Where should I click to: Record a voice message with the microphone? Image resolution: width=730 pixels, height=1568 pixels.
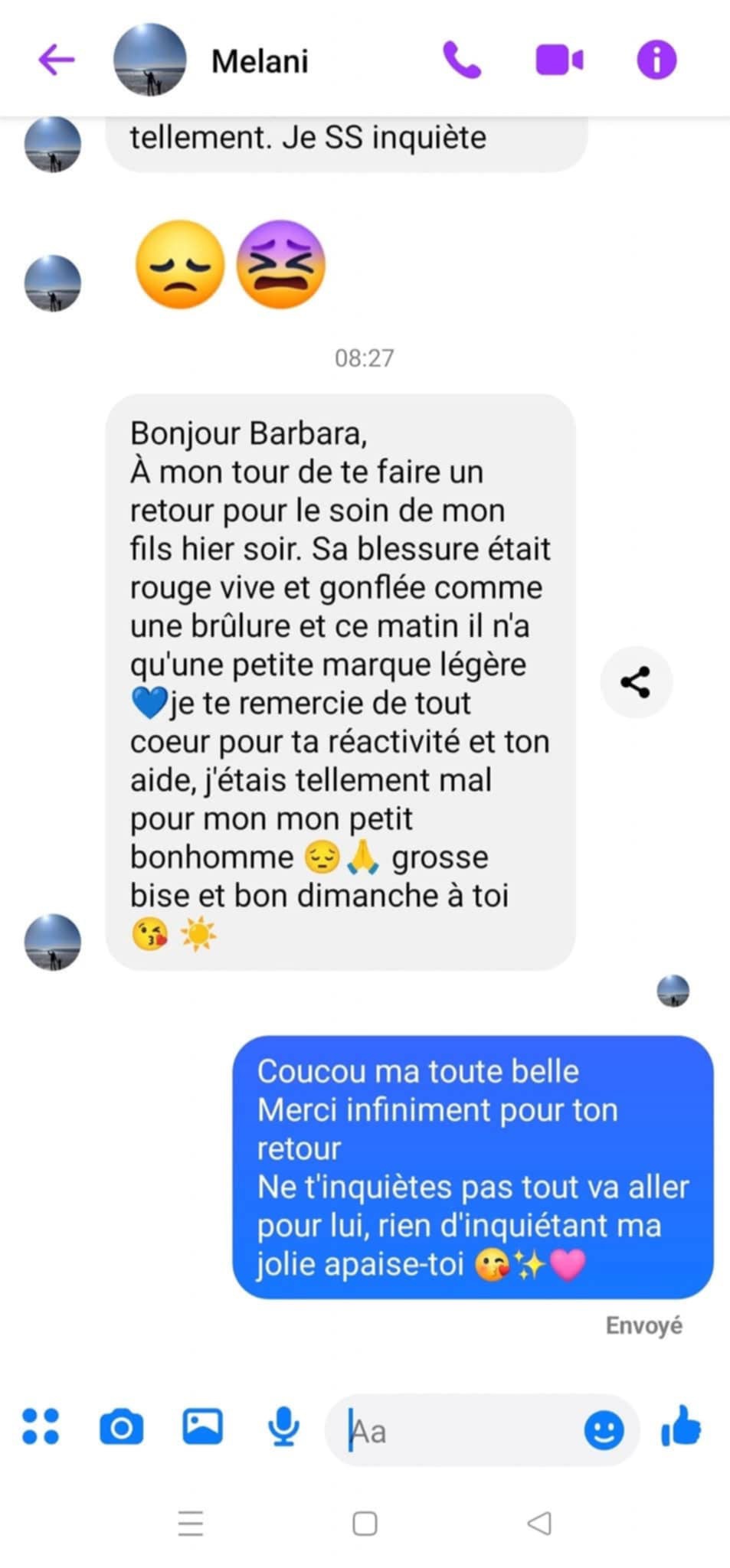[283, 1427]
